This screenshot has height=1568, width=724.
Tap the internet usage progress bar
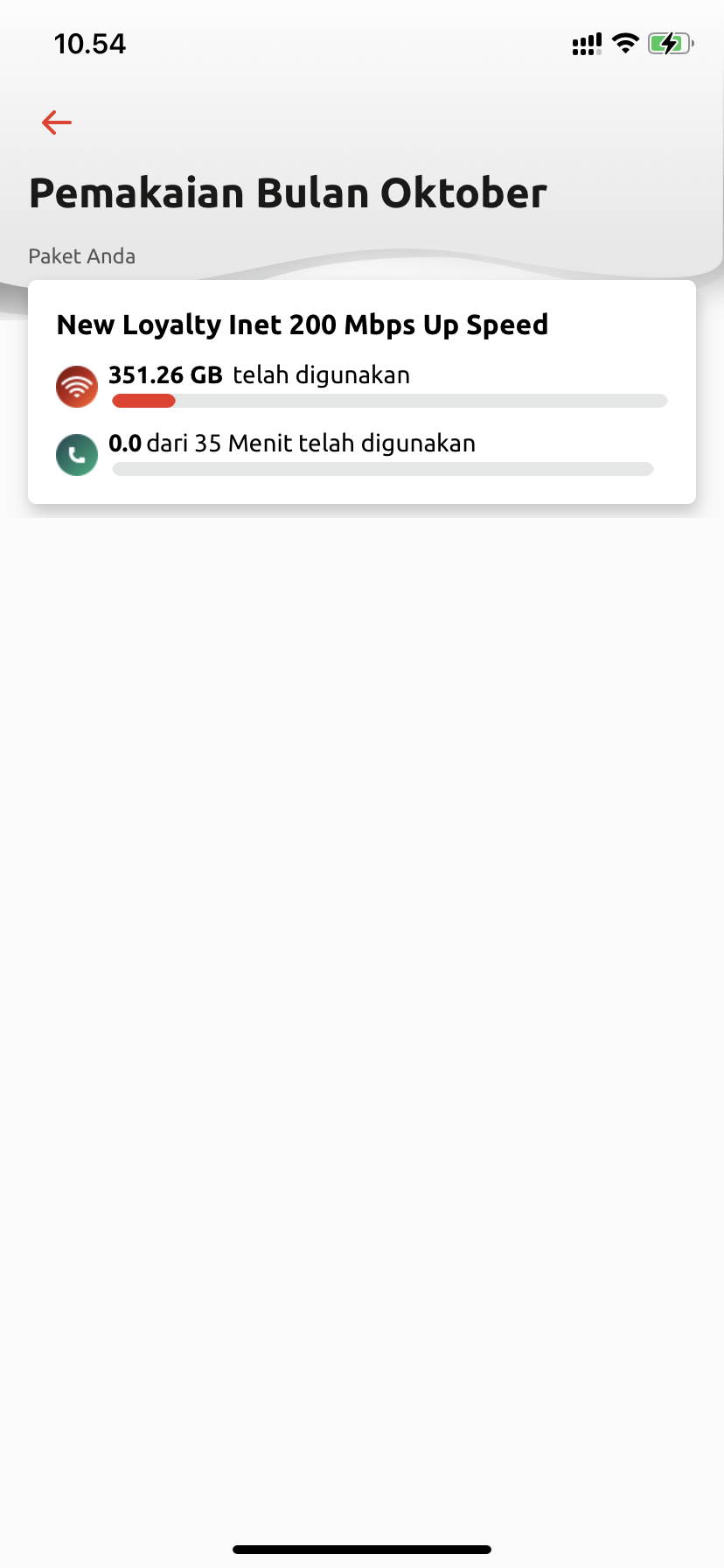click(x=387, y=400)
